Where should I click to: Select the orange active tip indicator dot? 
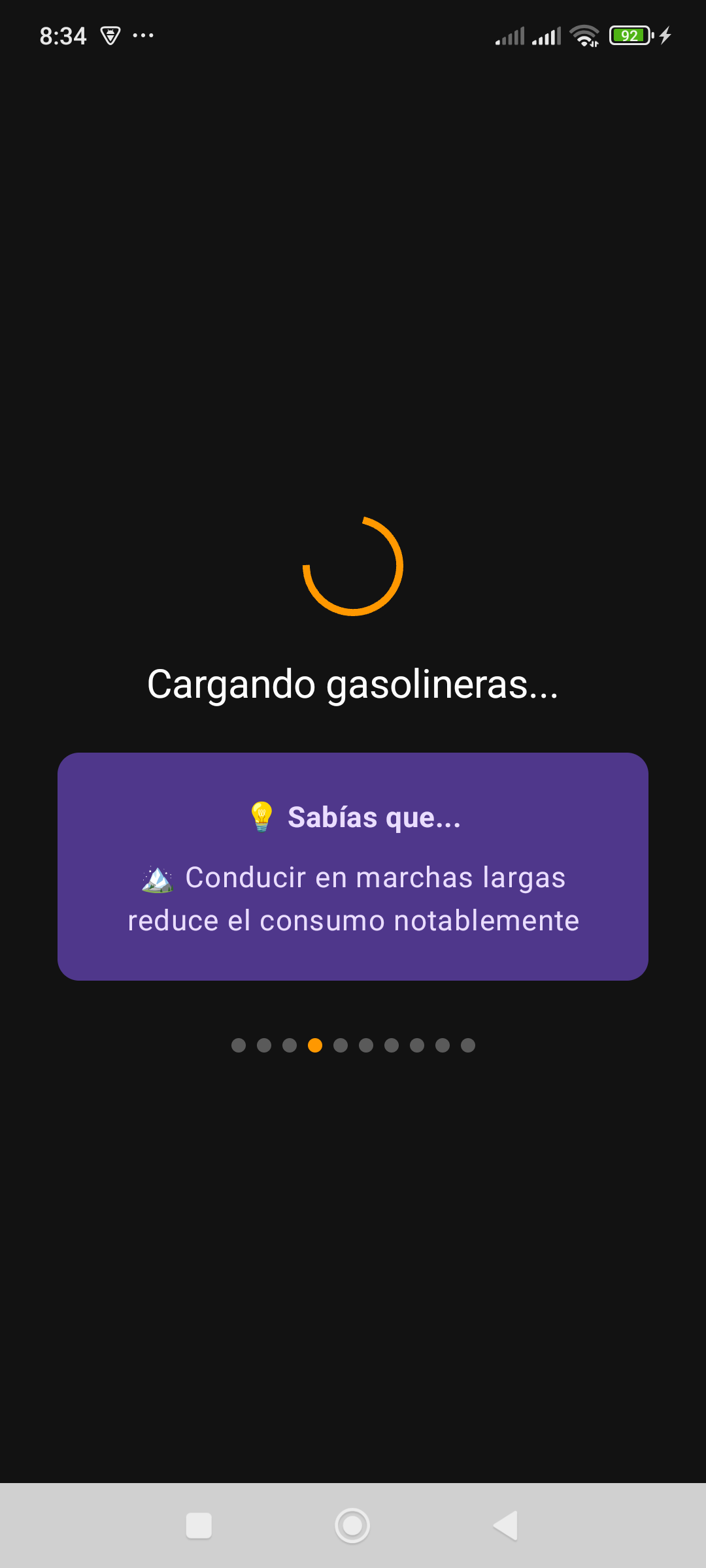(315, 1045)
